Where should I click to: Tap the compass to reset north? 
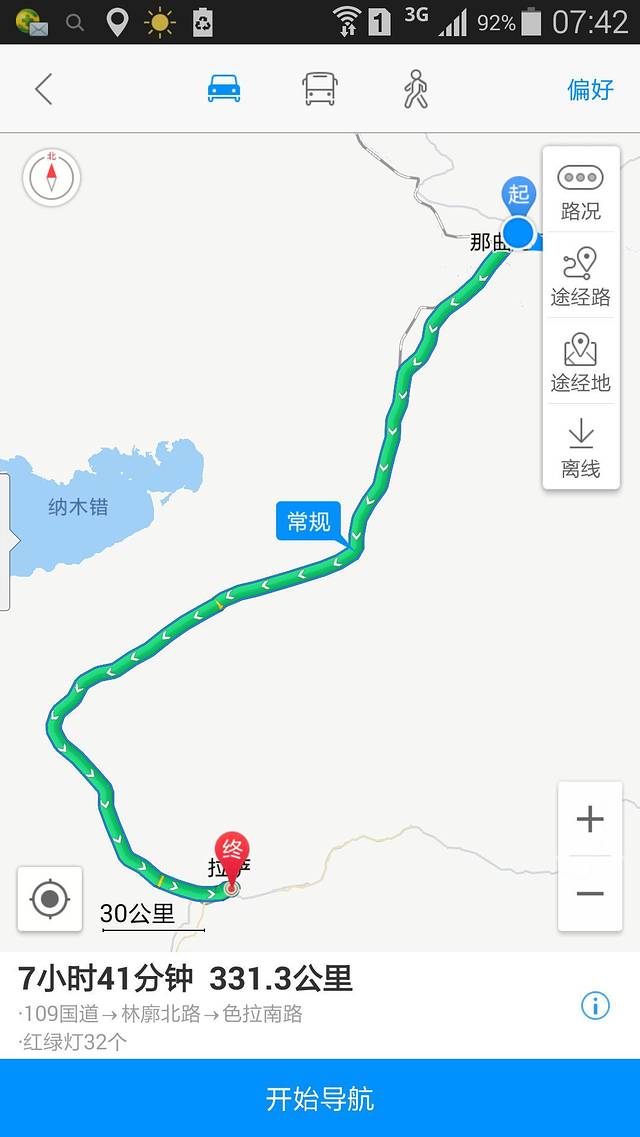[51, 177]
